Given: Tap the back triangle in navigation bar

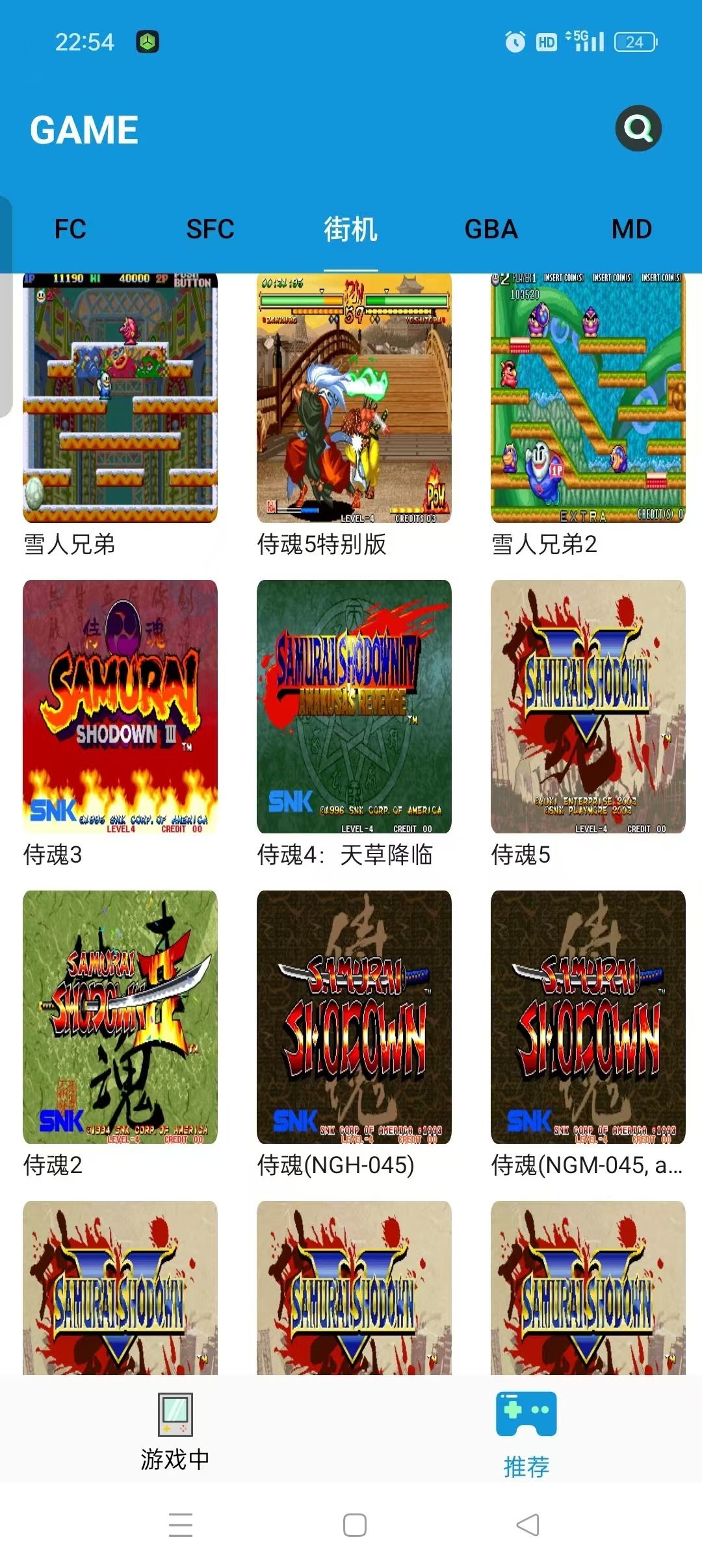Looking at the screenshot, I should point(528,1525).
